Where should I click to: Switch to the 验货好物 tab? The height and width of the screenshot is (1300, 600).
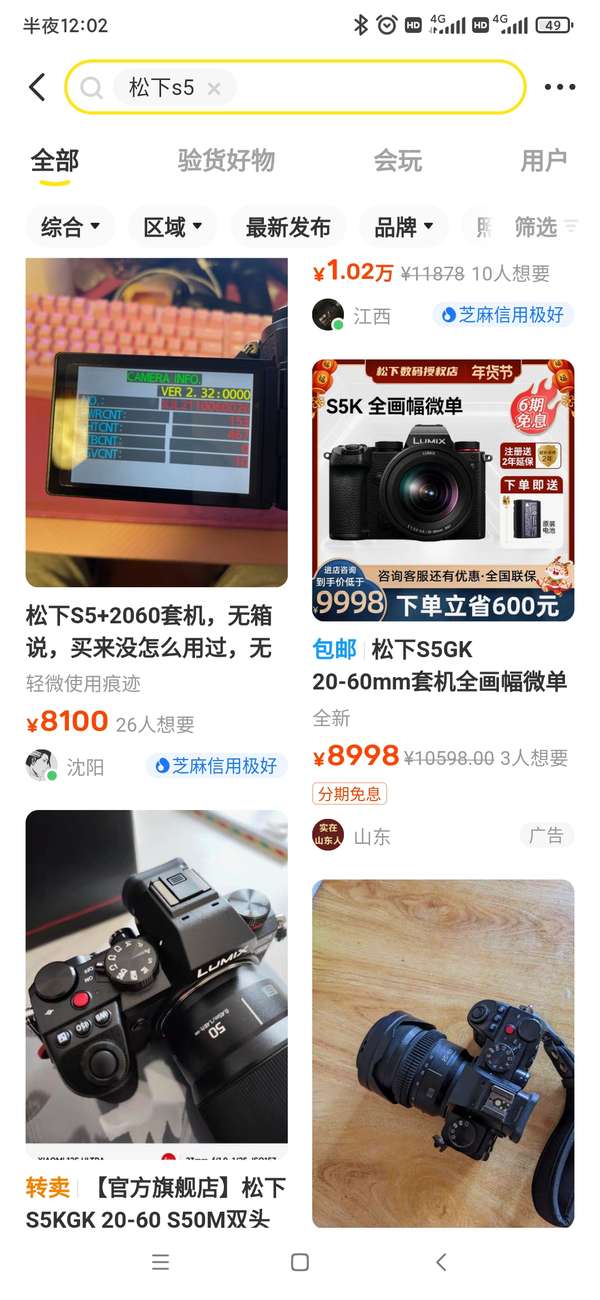point(226,160)
